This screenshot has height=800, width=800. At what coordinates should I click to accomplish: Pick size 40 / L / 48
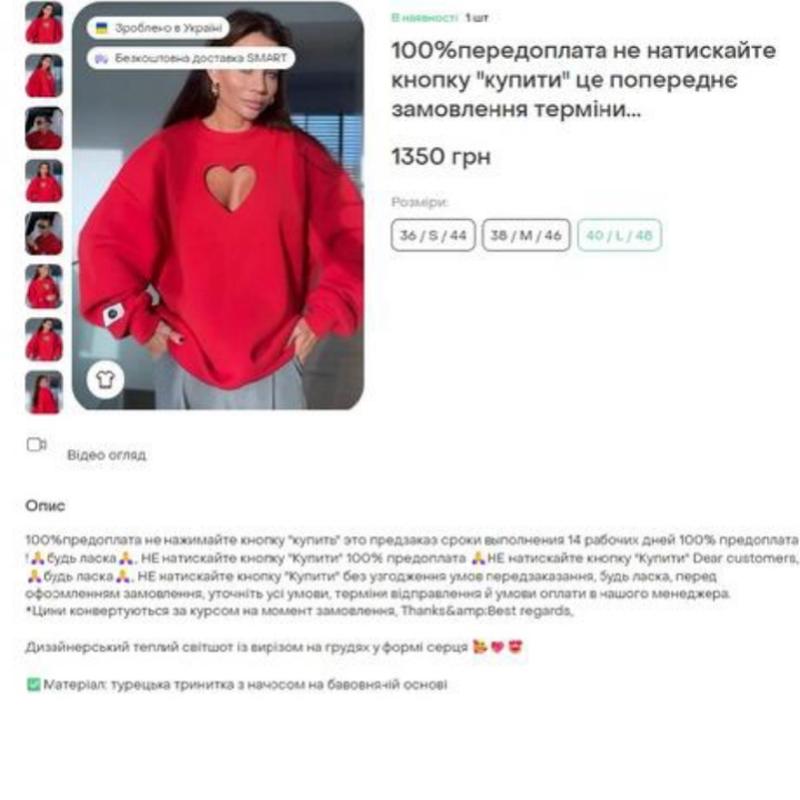point(619,236)
